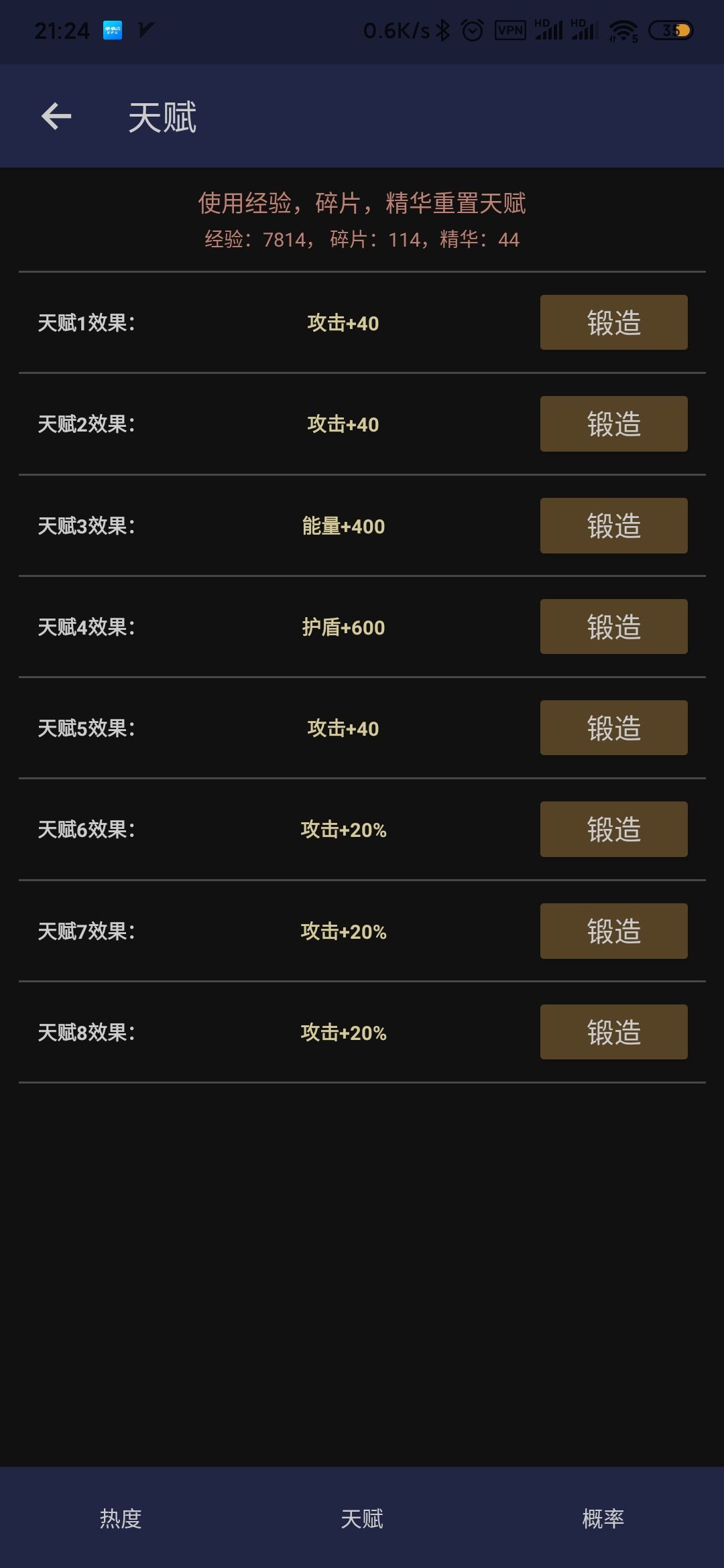
Task: Tap the Wi-Fi signal icon
Action: click(623, 30)
